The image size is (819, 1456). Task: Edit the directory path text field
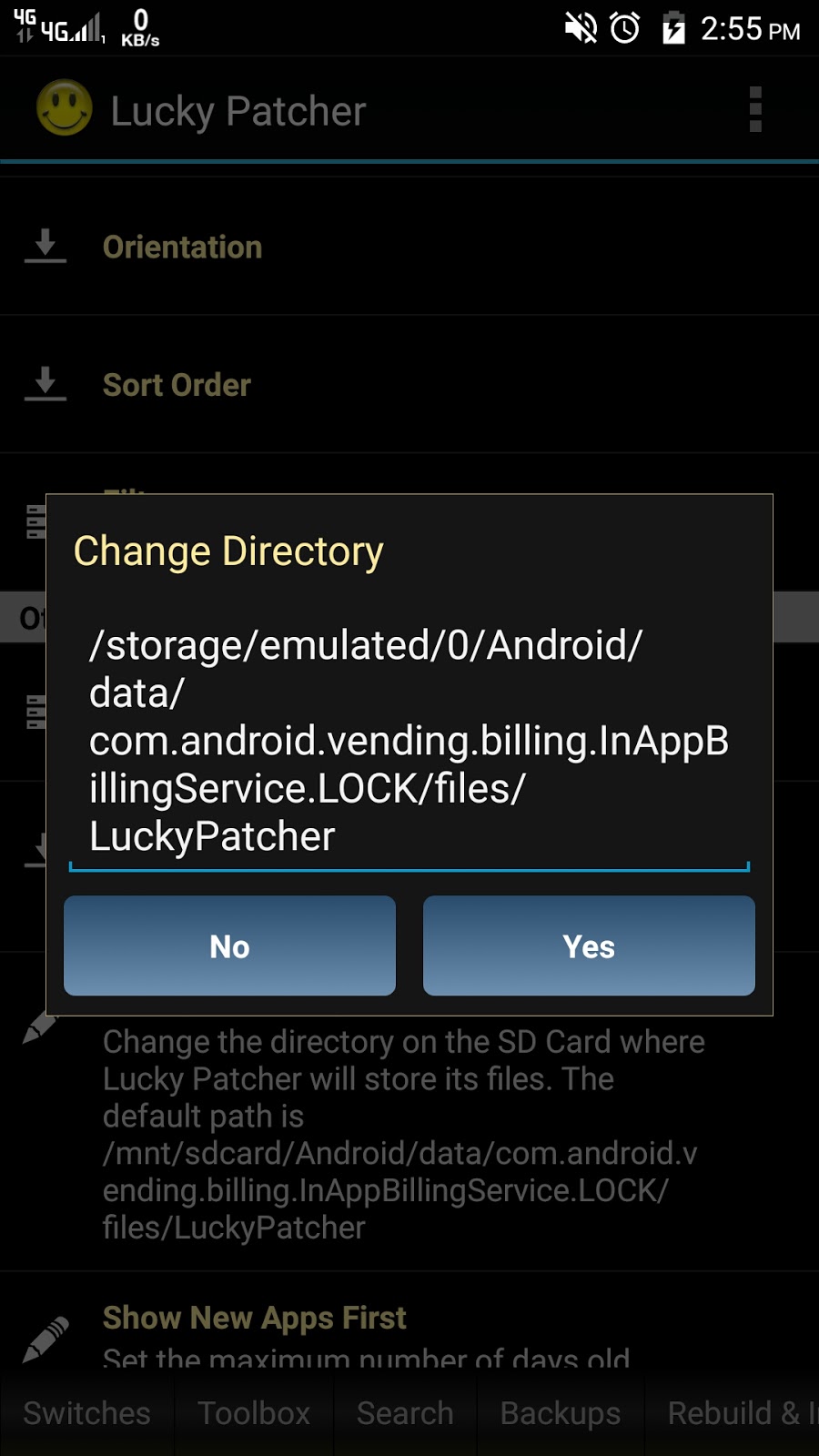tap(409, 741)
